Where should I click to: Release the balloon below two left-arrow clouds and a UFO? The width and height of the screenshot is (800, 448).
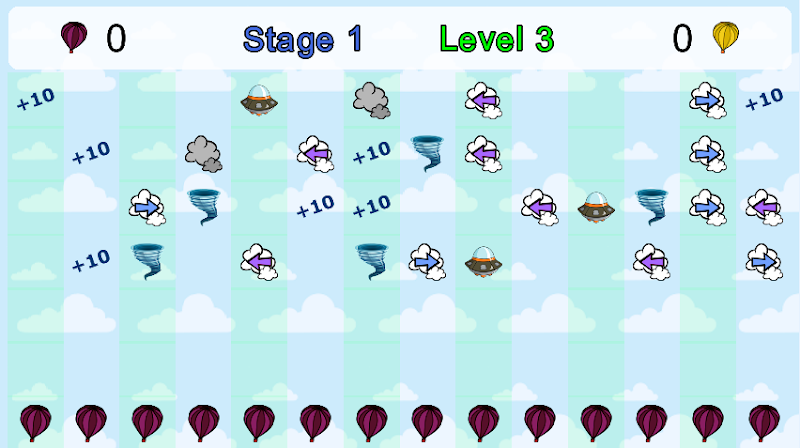tap(483, 422)
